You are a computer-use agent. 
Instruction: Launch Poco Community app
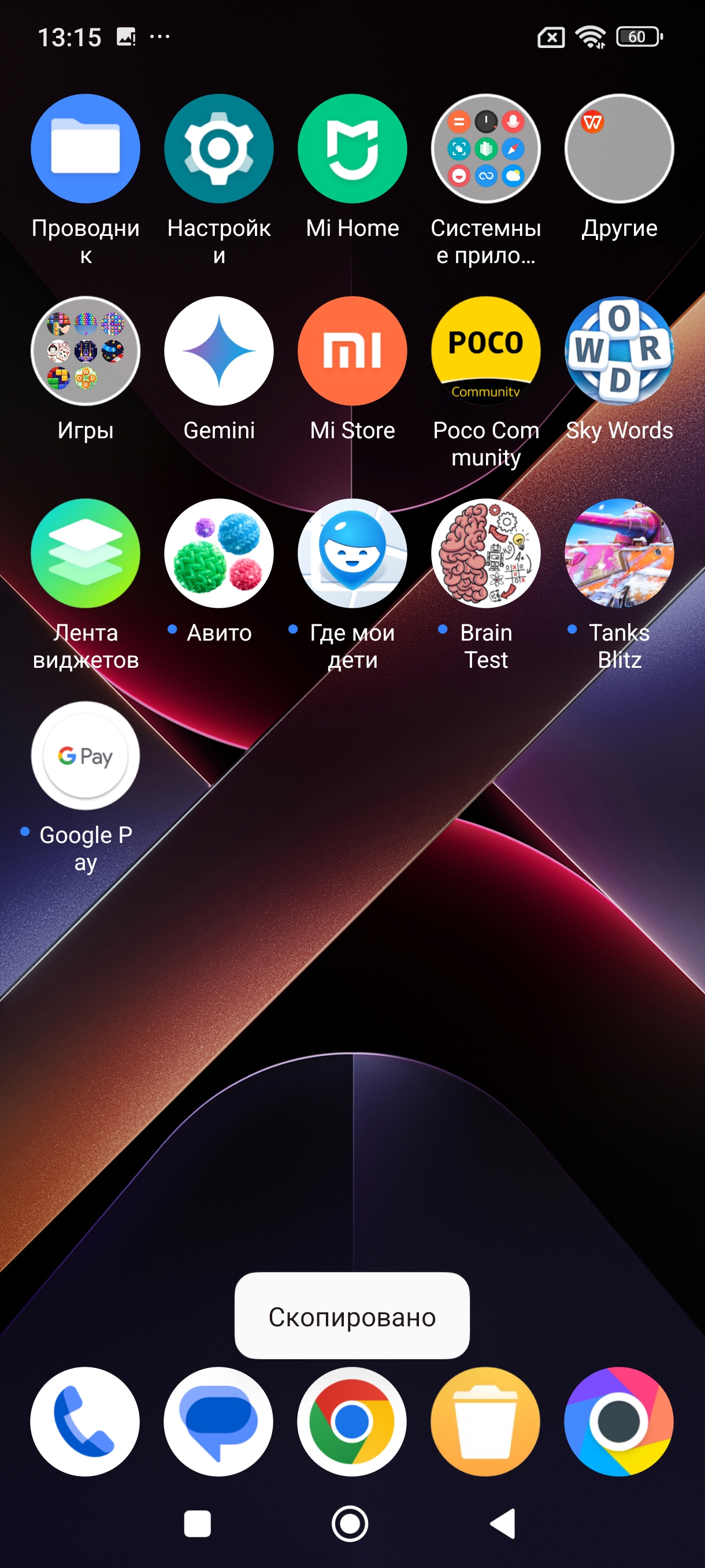click(485, 350)
